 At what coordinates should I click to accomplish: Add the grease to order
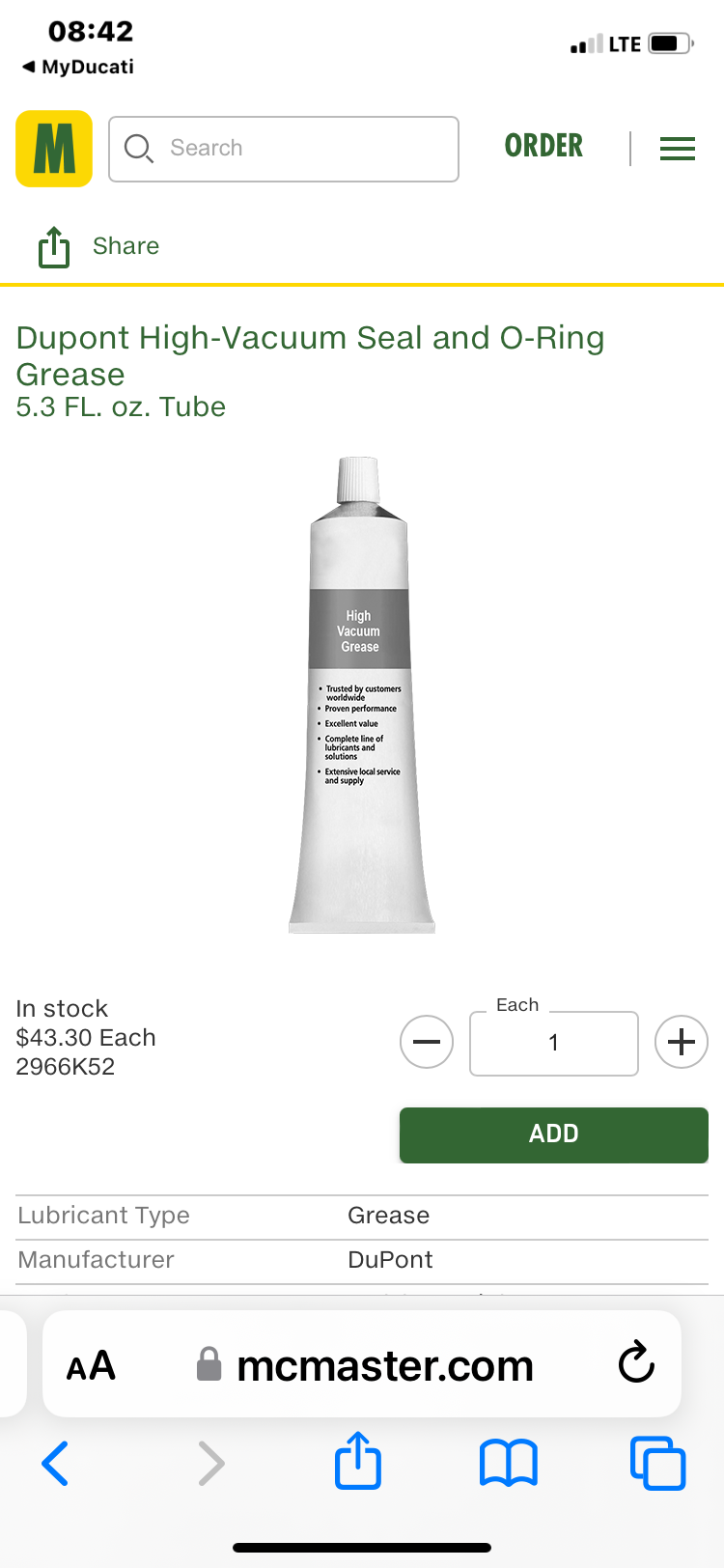click(553, 1134)
